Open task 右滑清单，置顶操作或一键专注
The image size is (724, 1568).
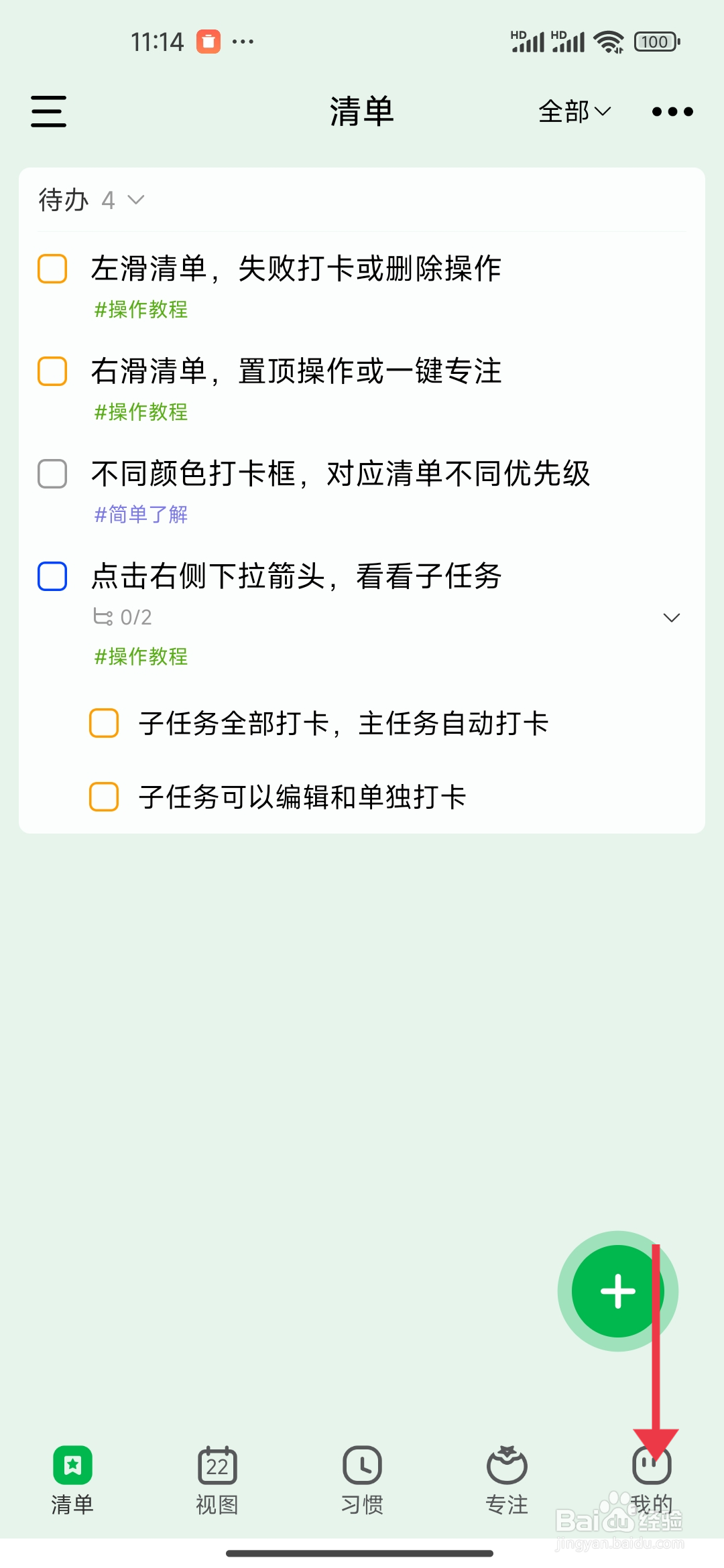[296, 371]
